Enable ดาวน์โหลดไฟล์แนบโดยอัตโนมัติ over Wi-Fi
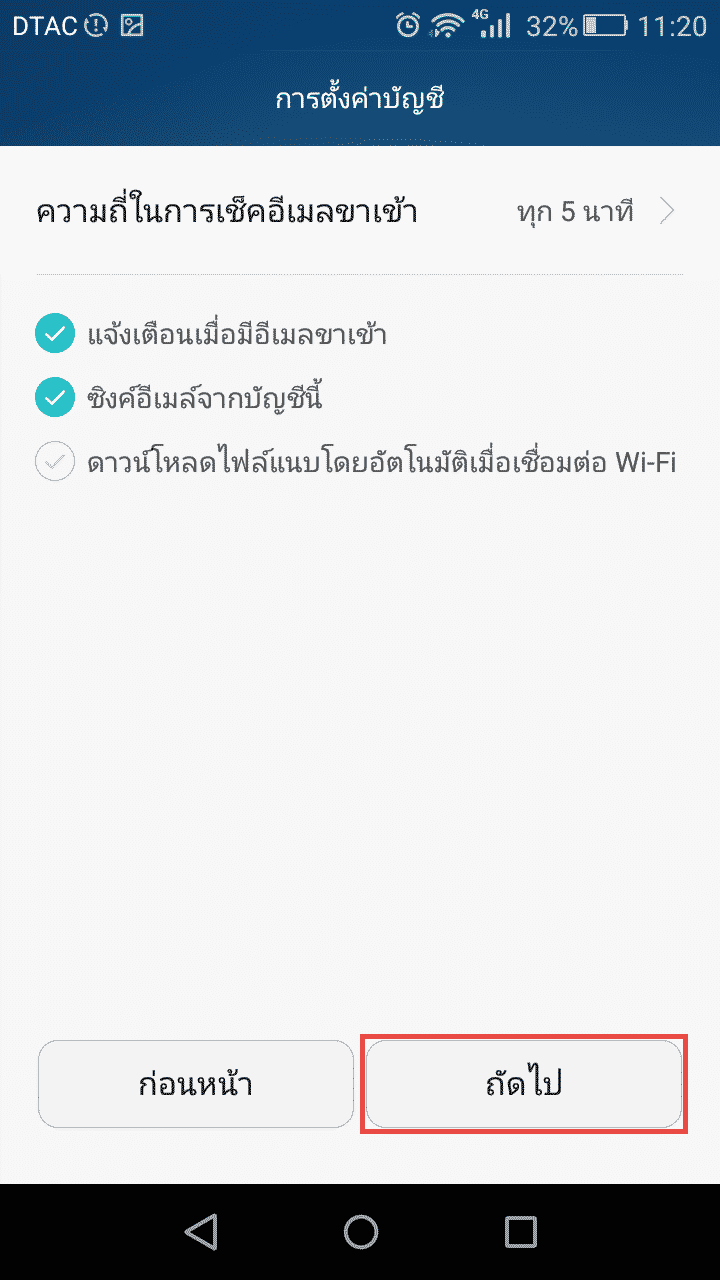720x1280 pixels. (55, 462)
